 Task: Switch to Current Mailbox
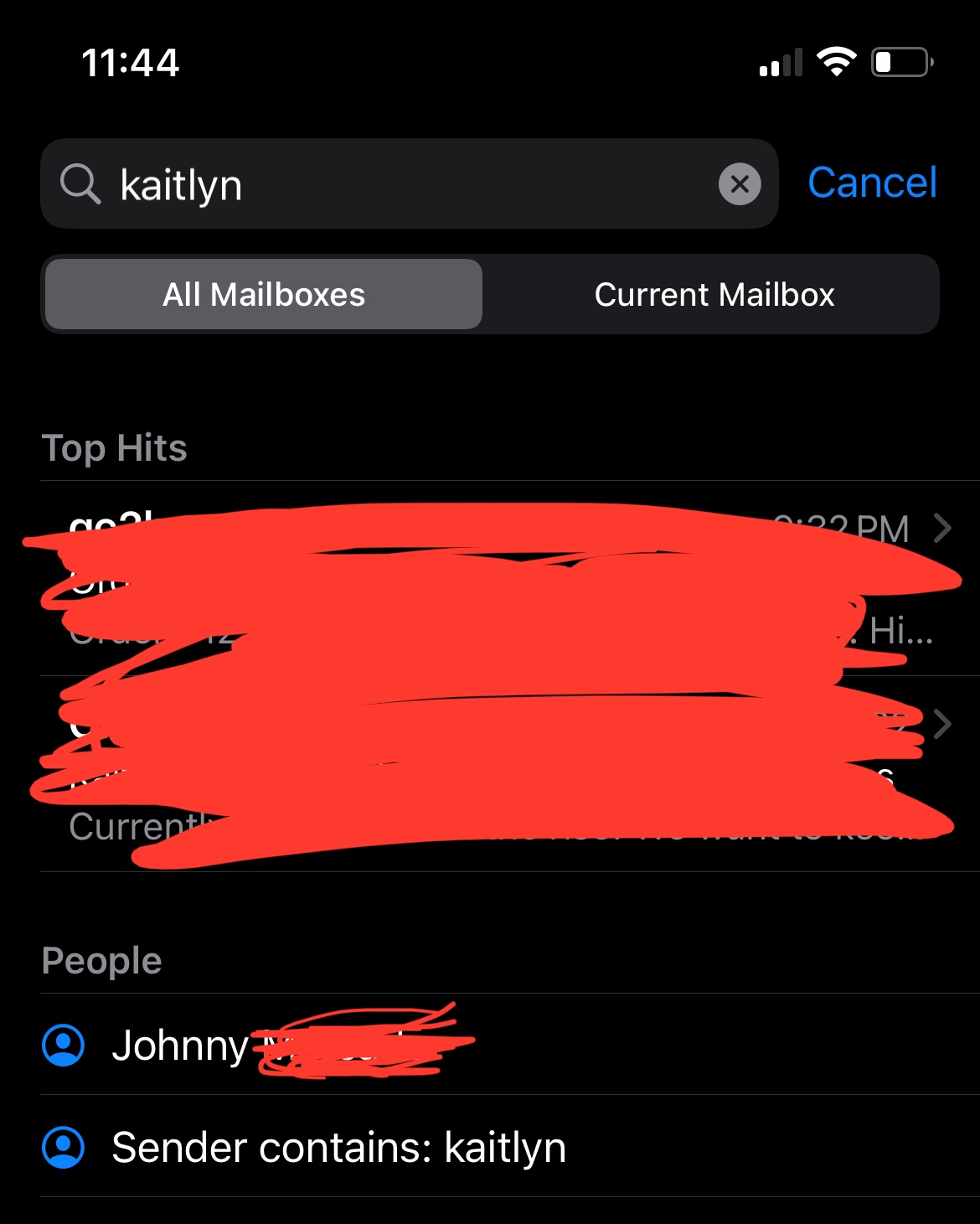pos(714,295)
